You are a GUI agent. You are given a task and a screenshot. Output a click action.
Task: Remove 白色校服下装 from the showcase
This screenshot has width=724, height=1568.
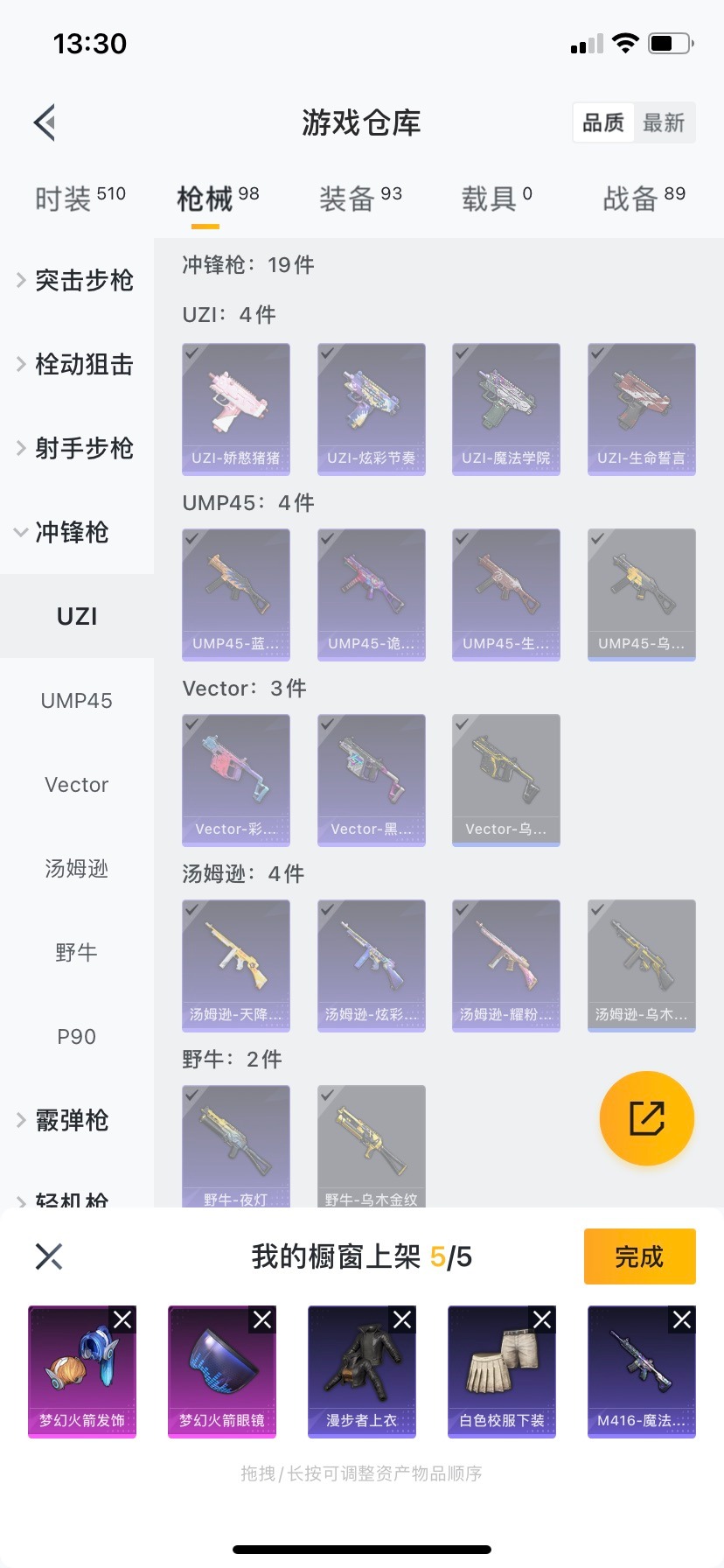(542, 1319)
